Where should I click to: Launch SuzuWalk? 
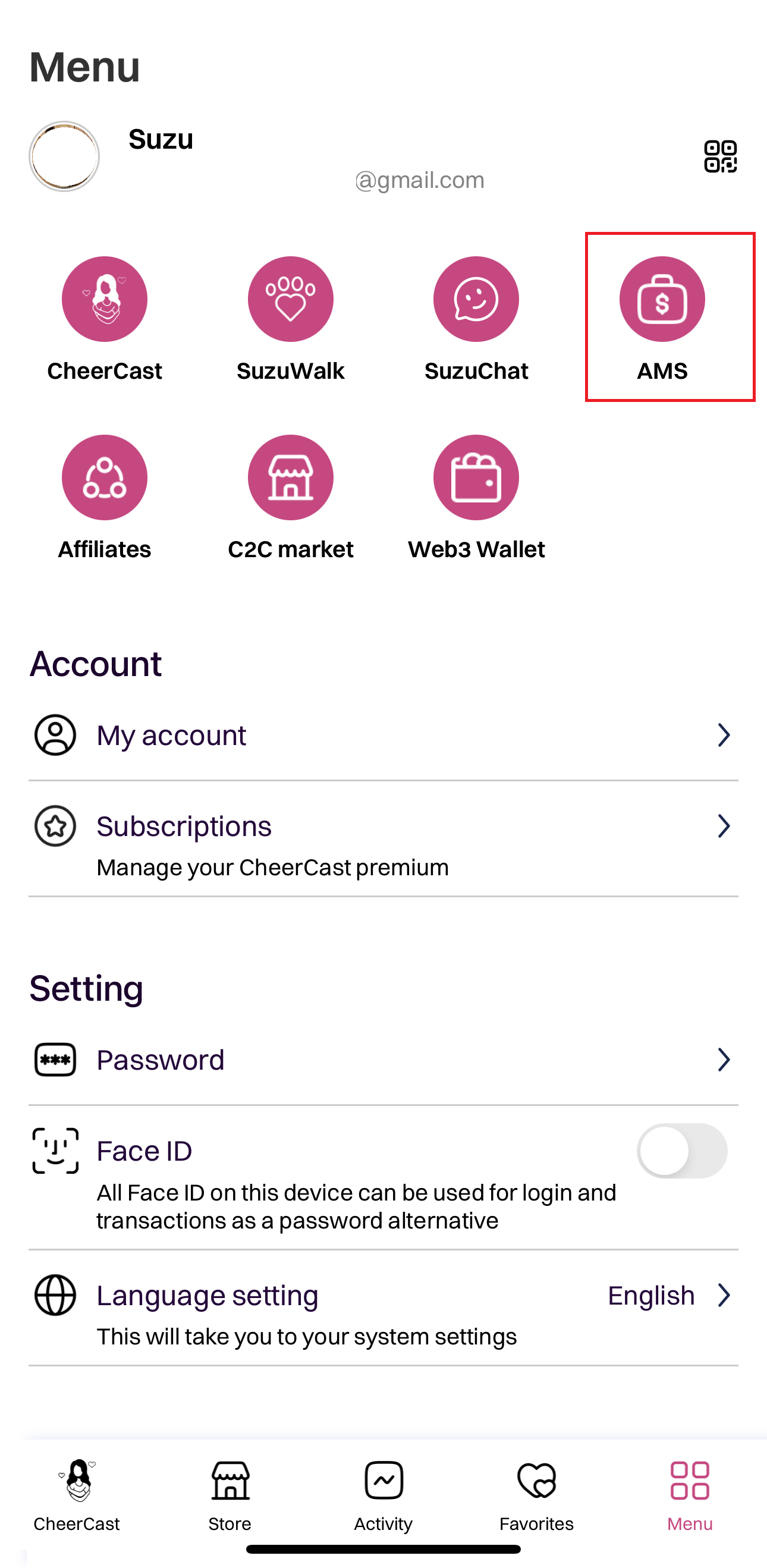click(290, 300)
